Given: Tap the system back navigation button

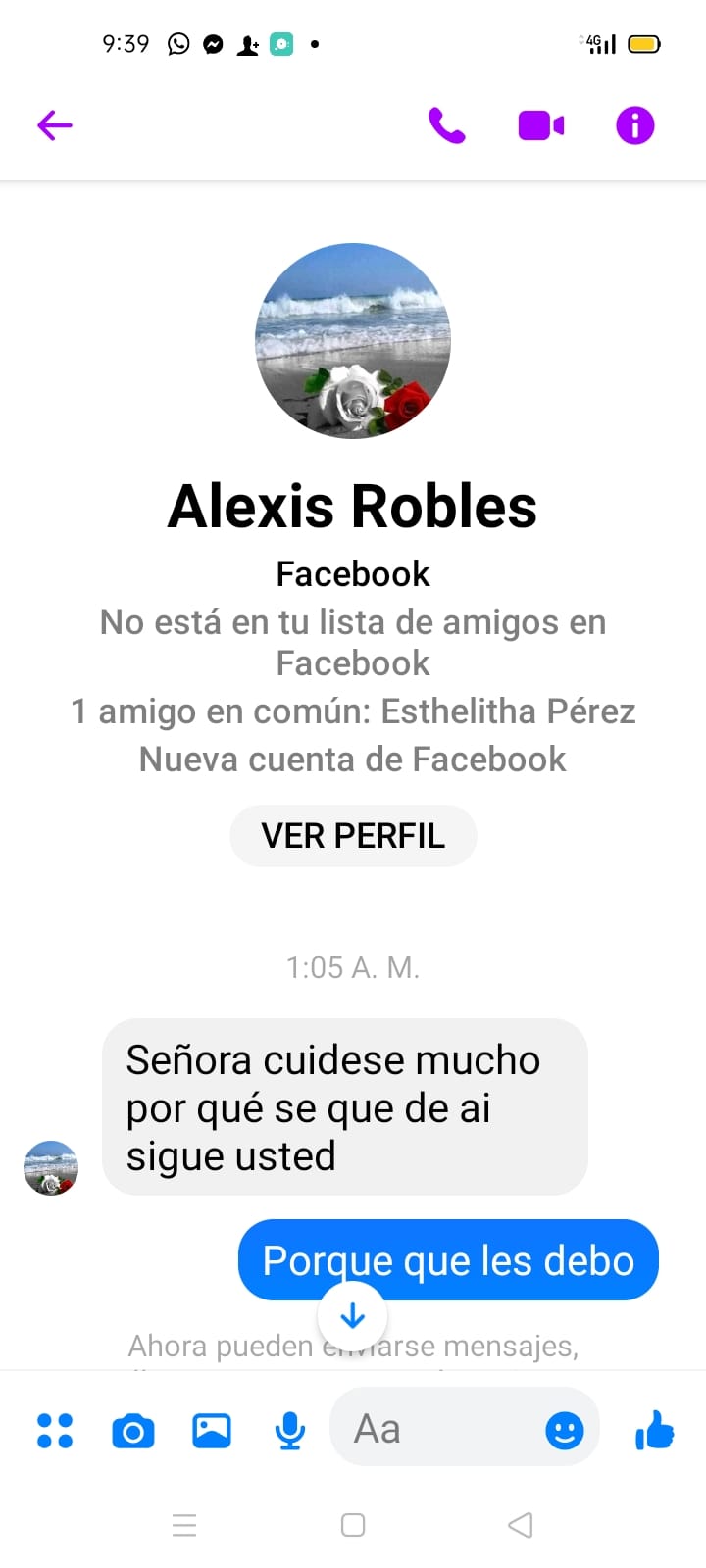Looking at the screenshot, I should [521, 1525].
